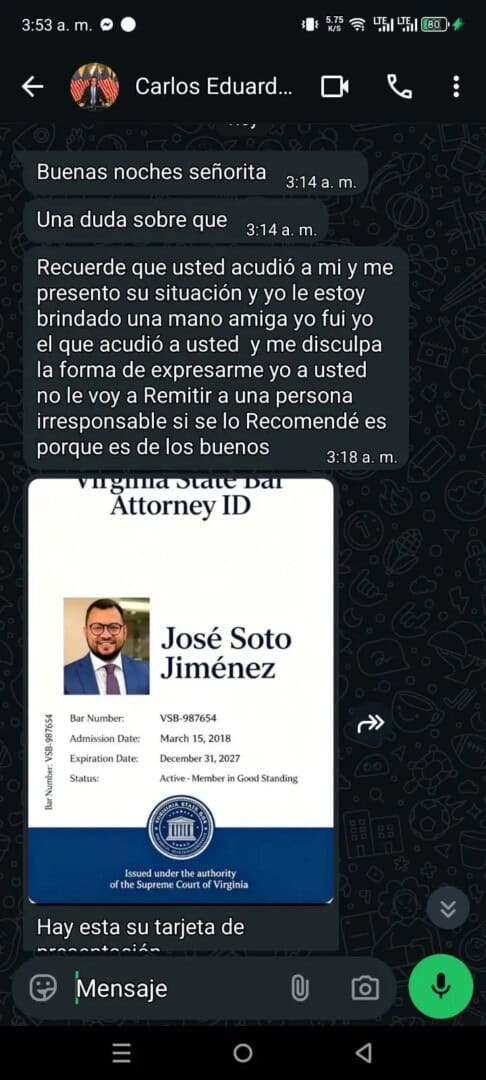Open the recent apps view
The image size is (486, 1080).
(x=121, y=1052)
